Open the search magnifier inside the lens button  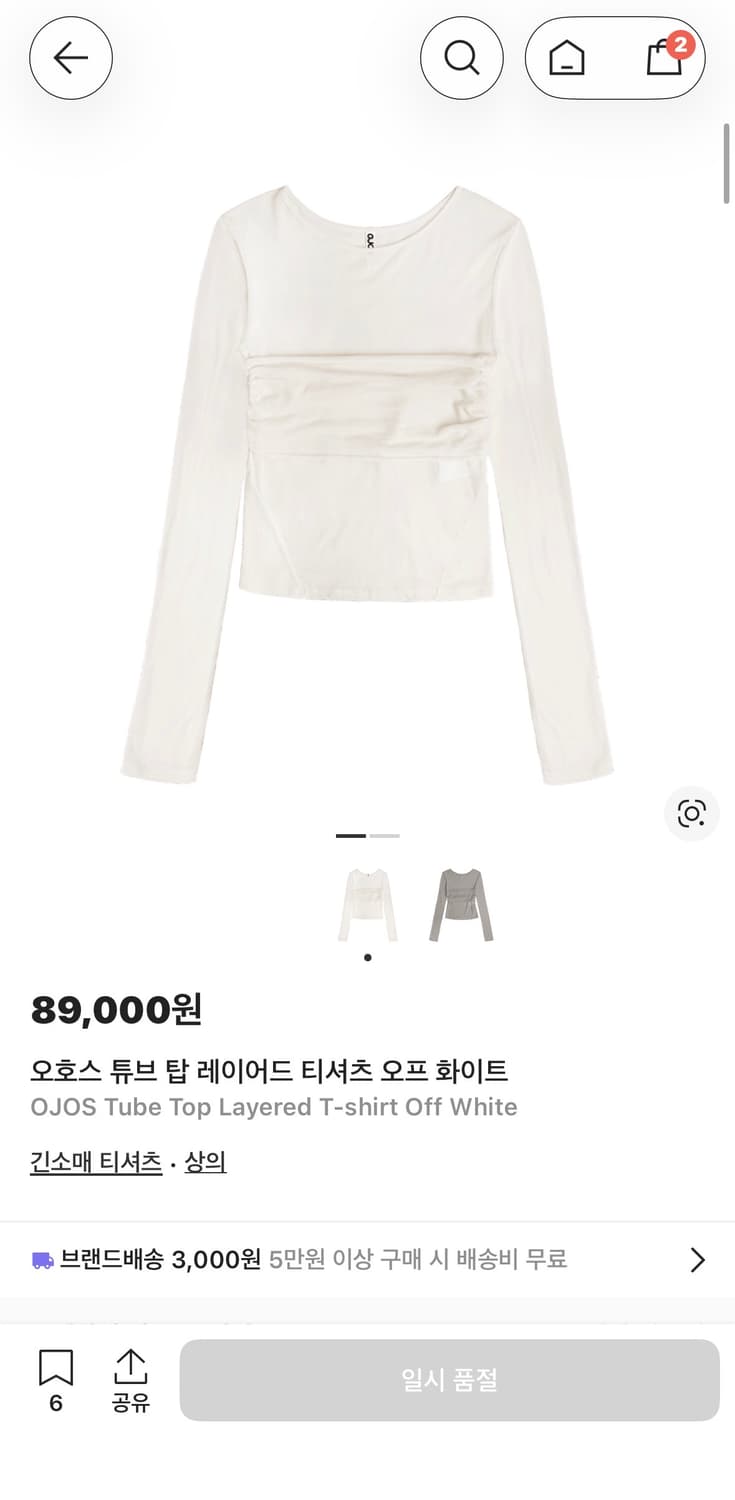point(691,814)
